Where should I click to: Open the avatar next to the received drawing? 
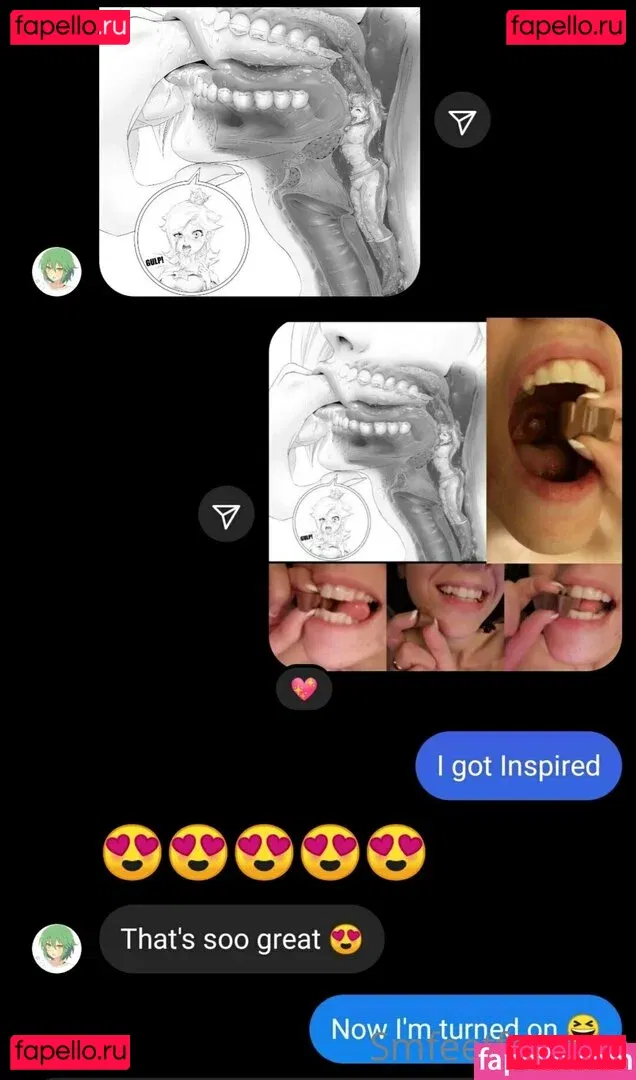tap(57, 272)
